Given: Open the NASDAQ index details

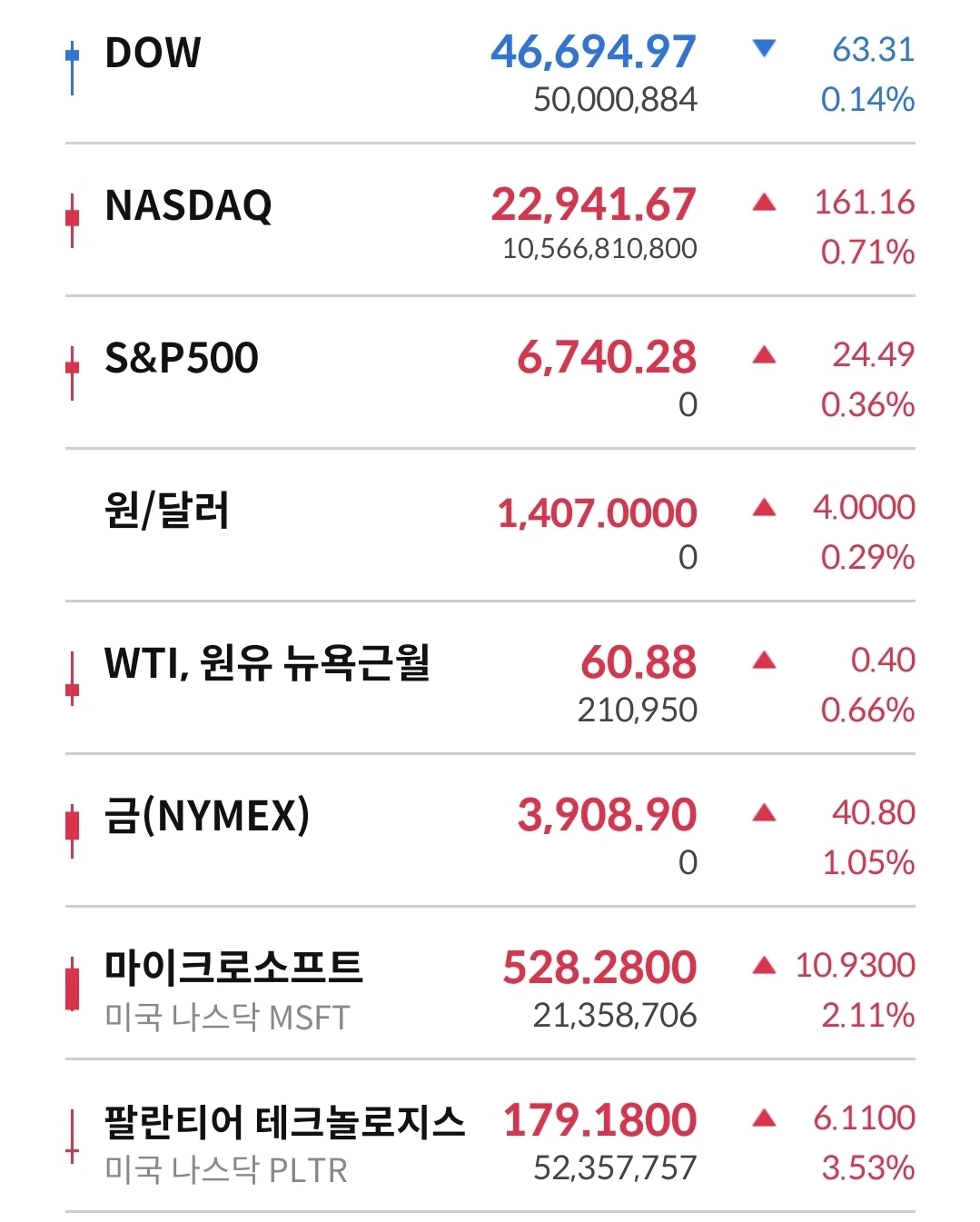Looking at the screenshot, I should click(x=490, y=220).
